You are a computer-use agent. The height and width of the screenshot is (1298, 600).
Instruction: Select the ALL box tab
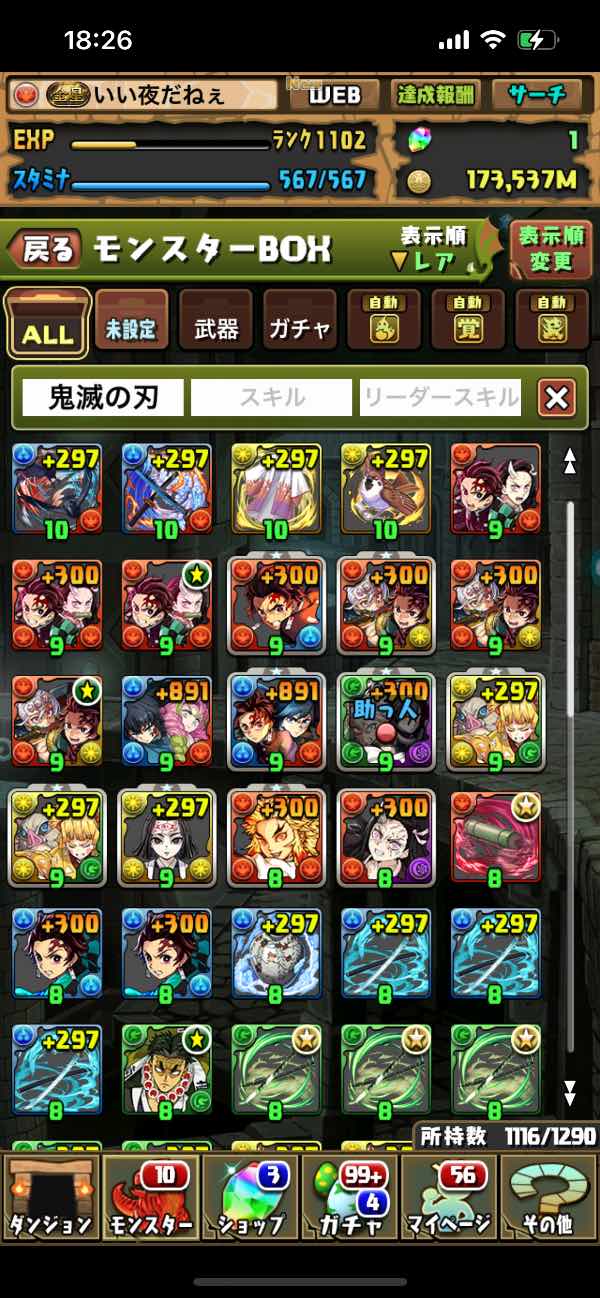[47, 324]
